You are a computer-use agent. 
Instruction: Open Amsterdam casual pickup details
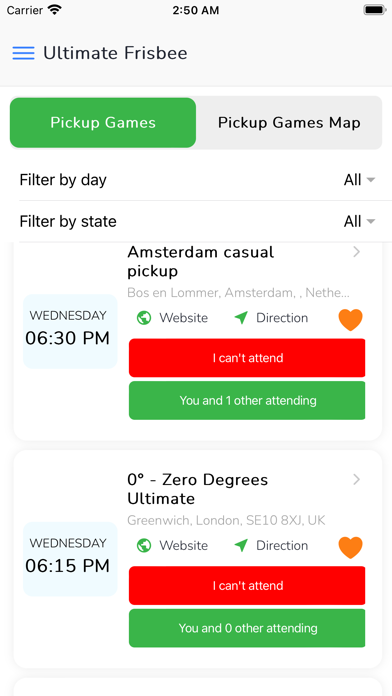tap(356, 252)
